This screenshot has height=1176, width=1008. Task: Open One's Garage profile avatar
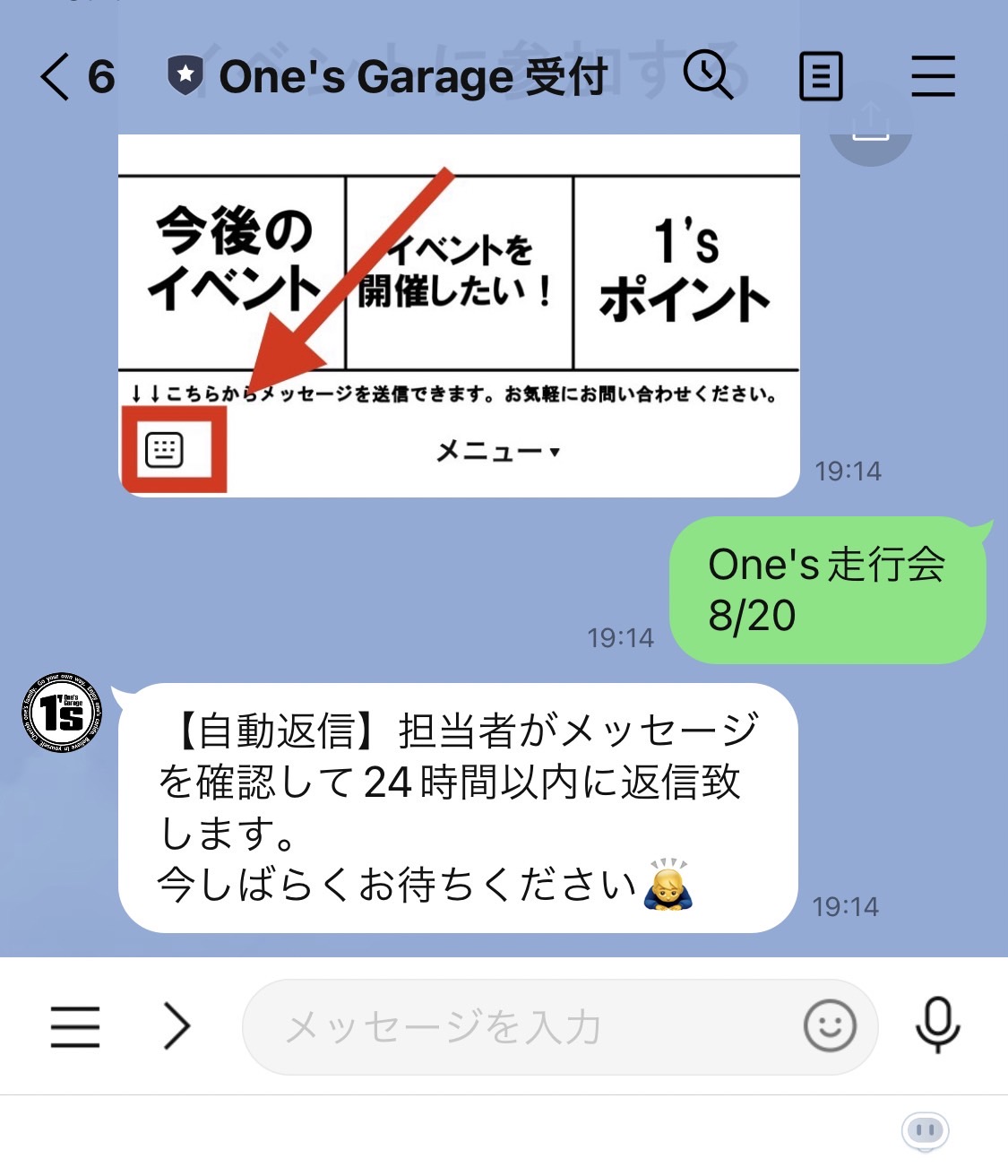(x=62, y=713)
